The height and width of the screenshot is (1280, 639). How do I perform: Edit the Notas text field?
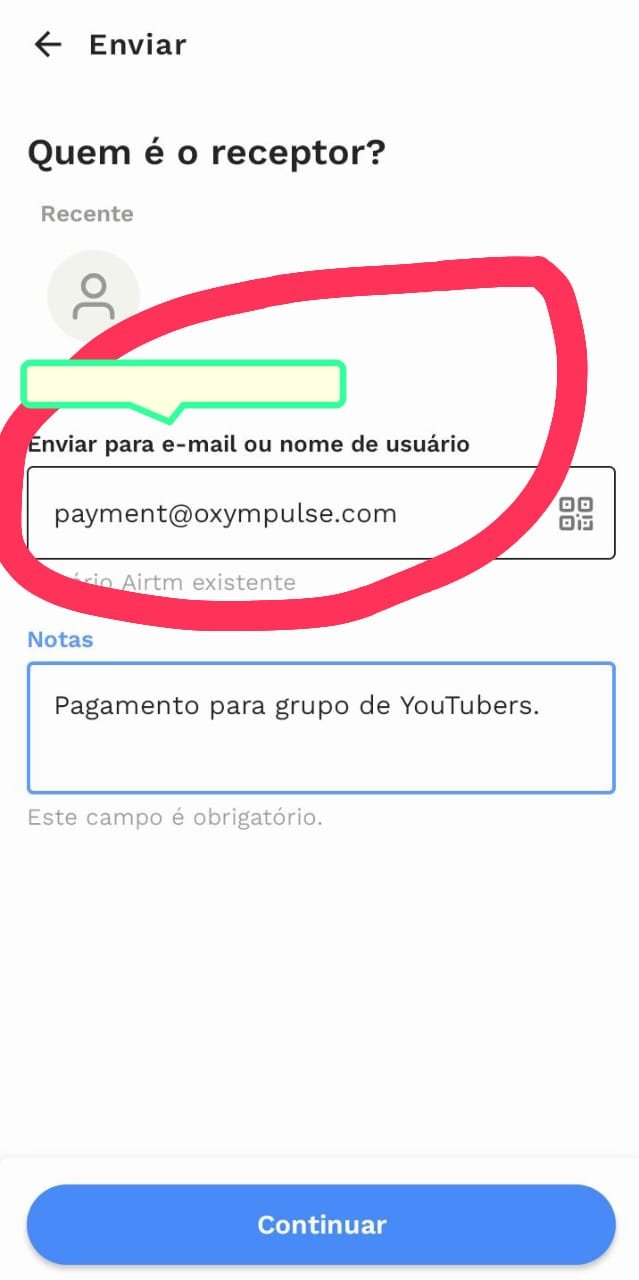320,727
